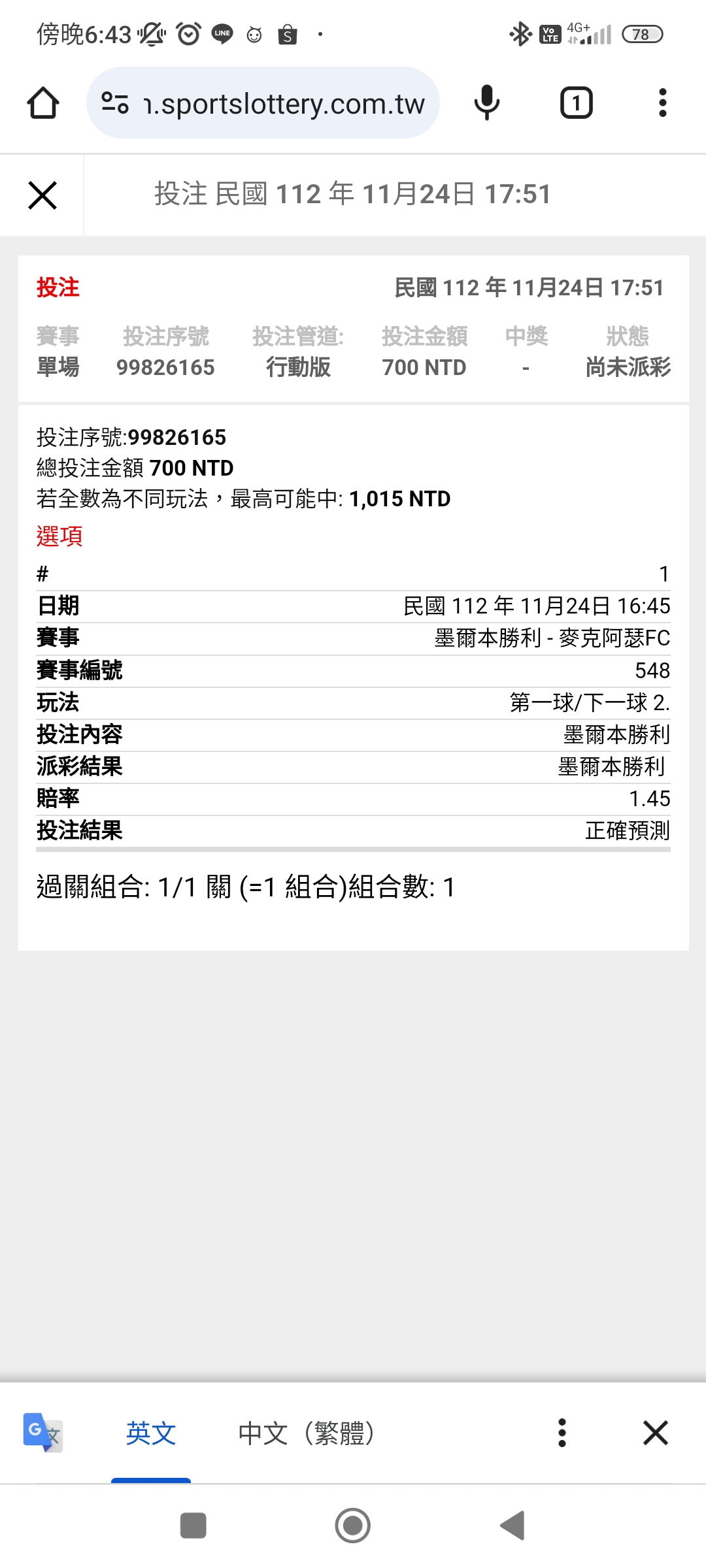Show the page in 中文（繁體）
Viewport: 706px width, 1568px height.
coord(306,1433)
